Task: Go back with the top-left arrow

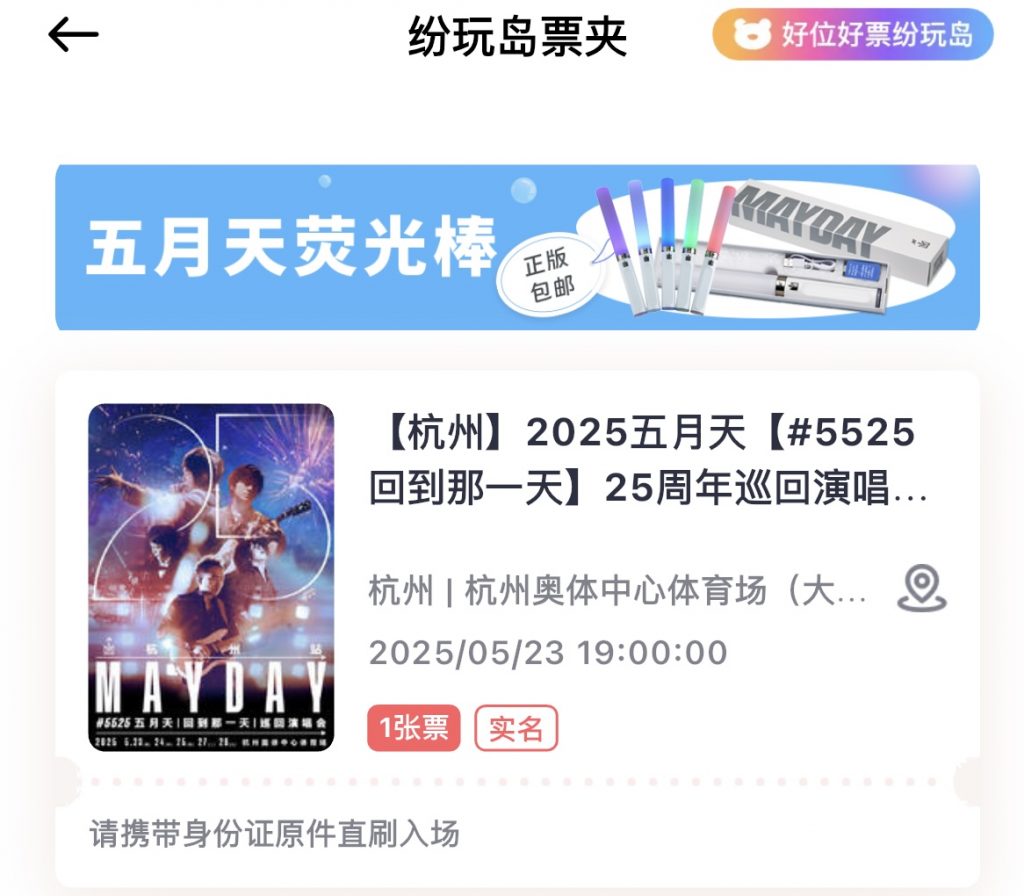Action: click(73, 35)
